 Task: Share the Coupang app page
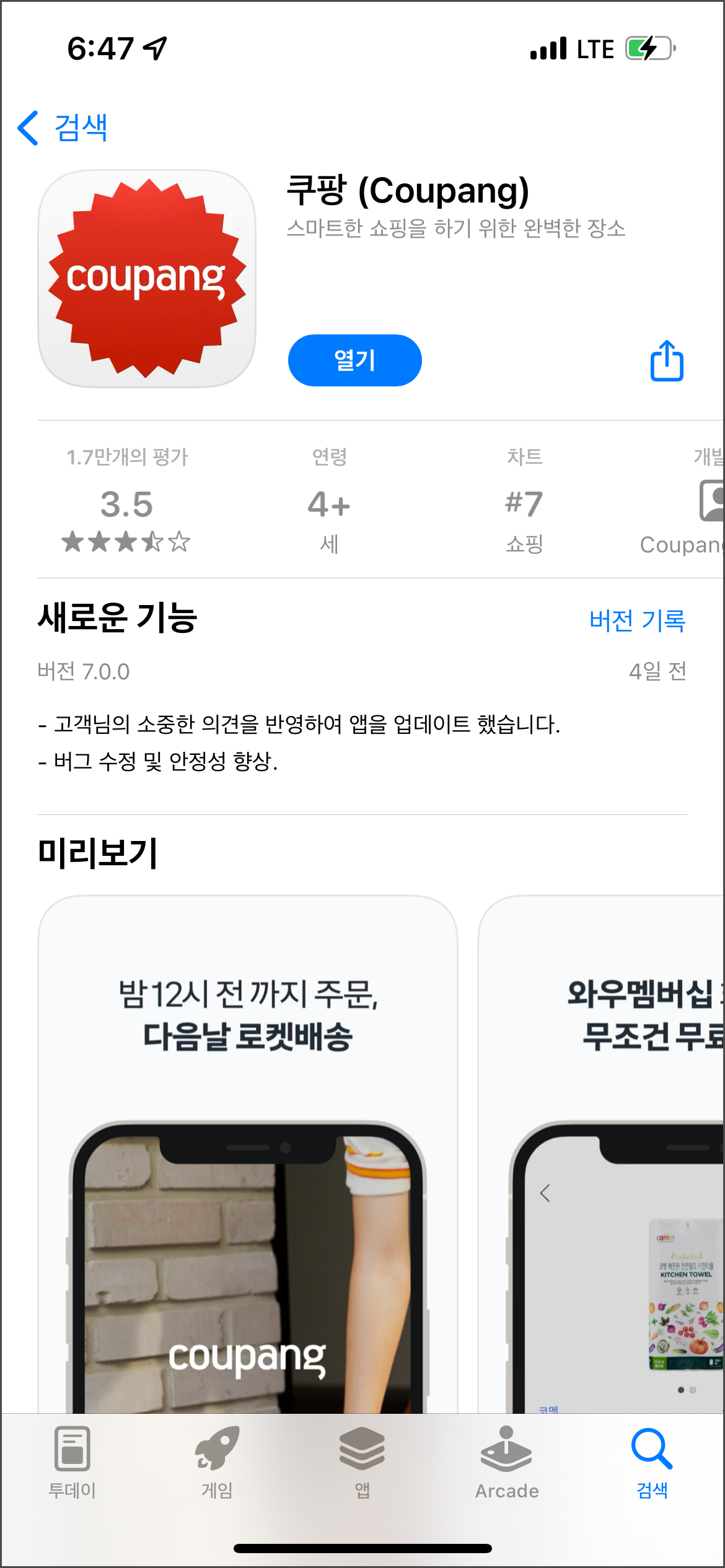(x=667, y=361)
